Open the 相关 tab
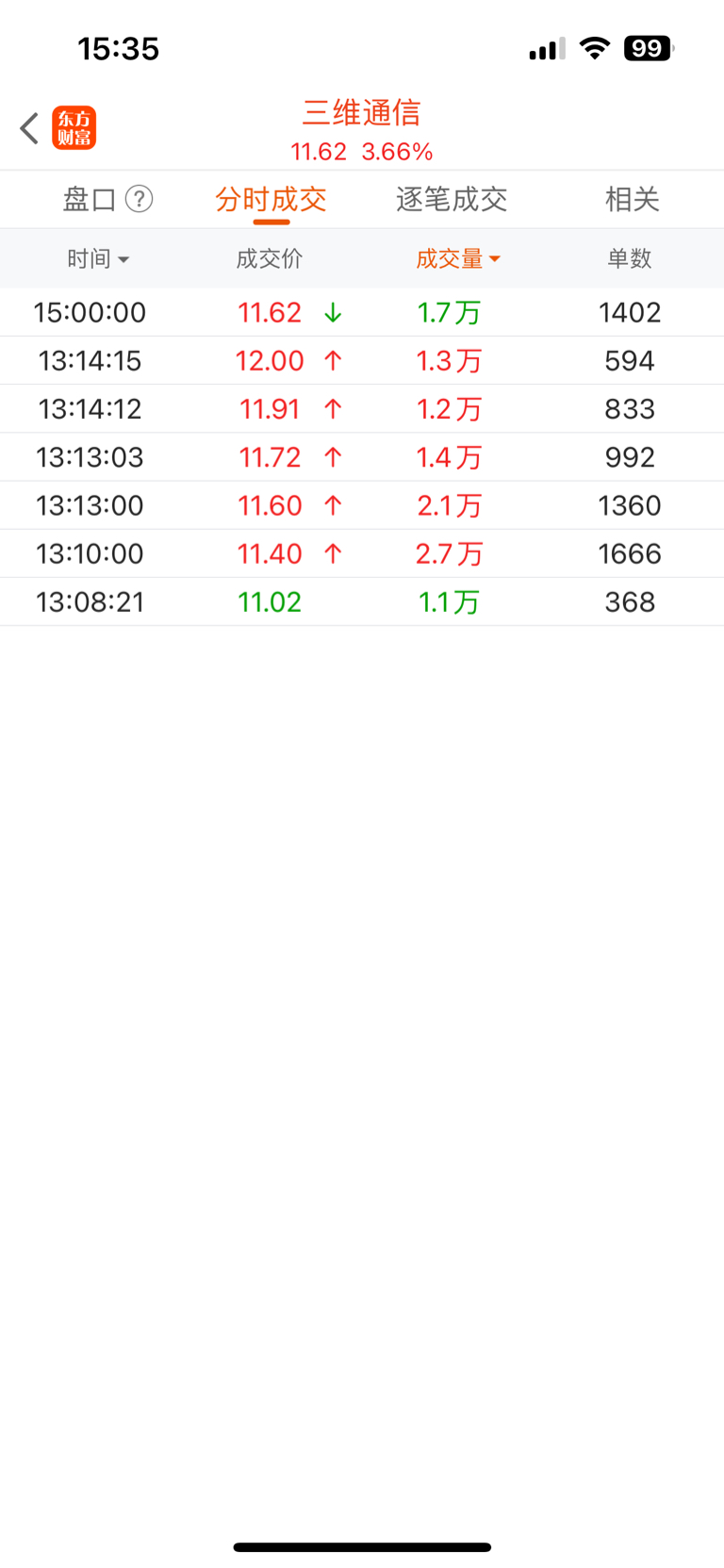Viewport: 724px width, 1568px height. click(x=632, y=200)
